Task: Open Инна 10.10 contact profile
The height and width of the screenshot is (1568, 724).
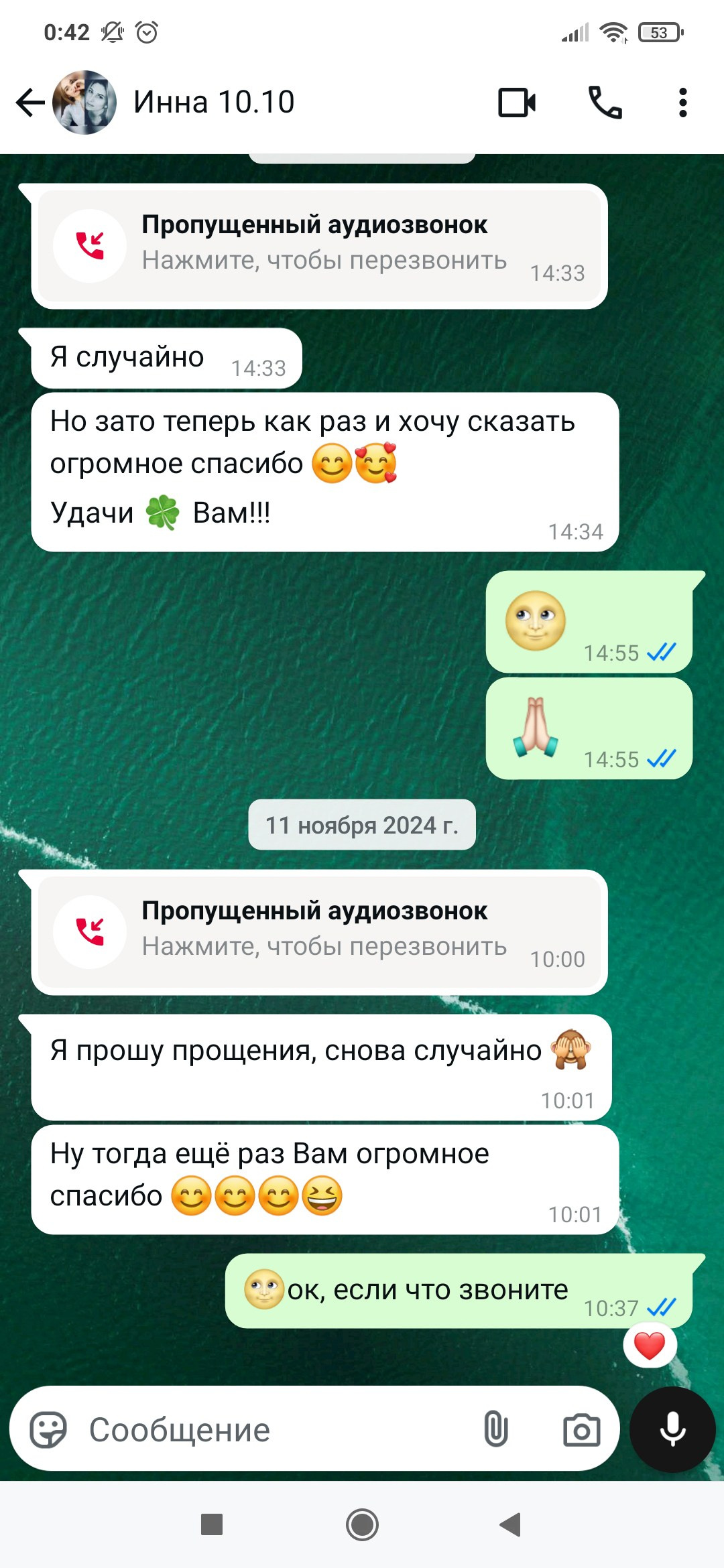Action: [213, 103]
